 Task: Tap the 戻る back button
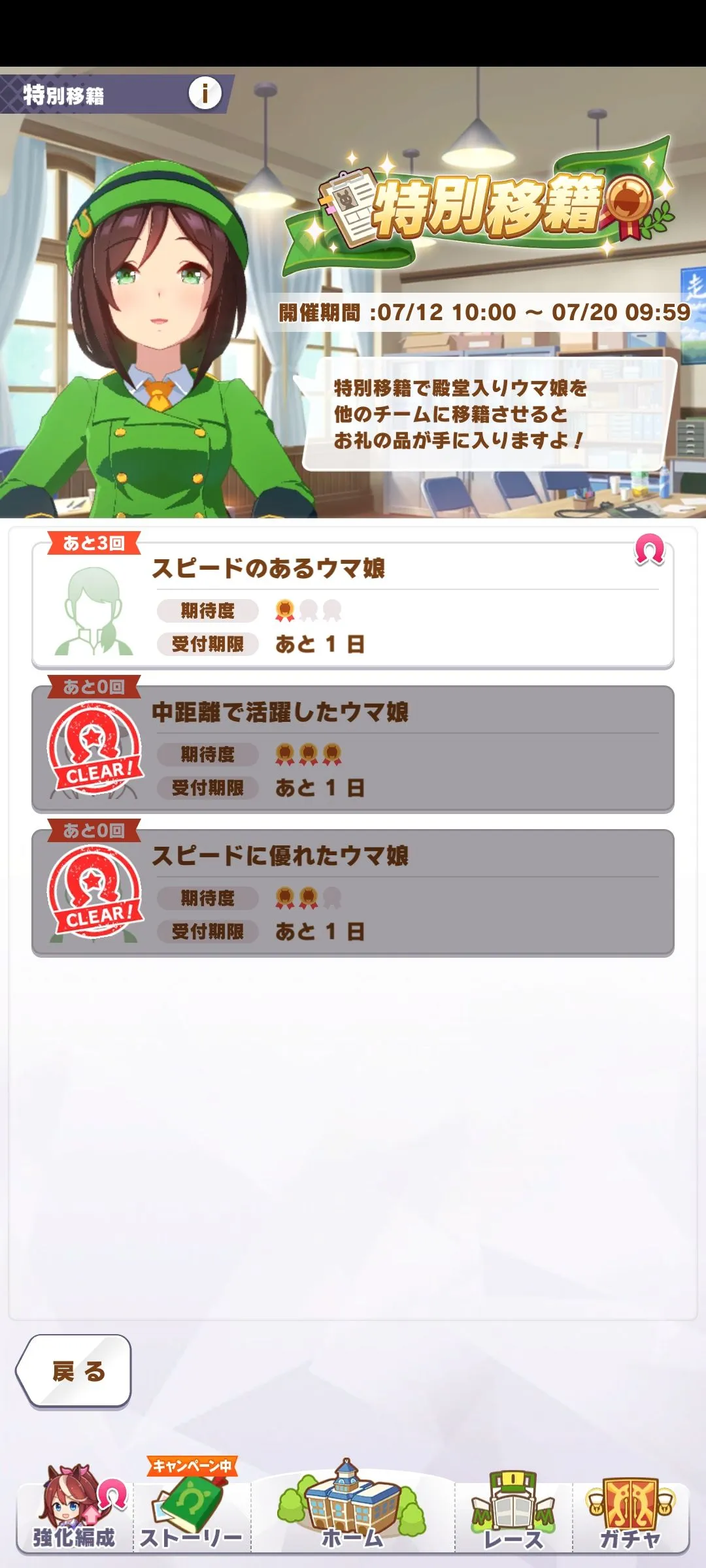tap(75, 1371)
